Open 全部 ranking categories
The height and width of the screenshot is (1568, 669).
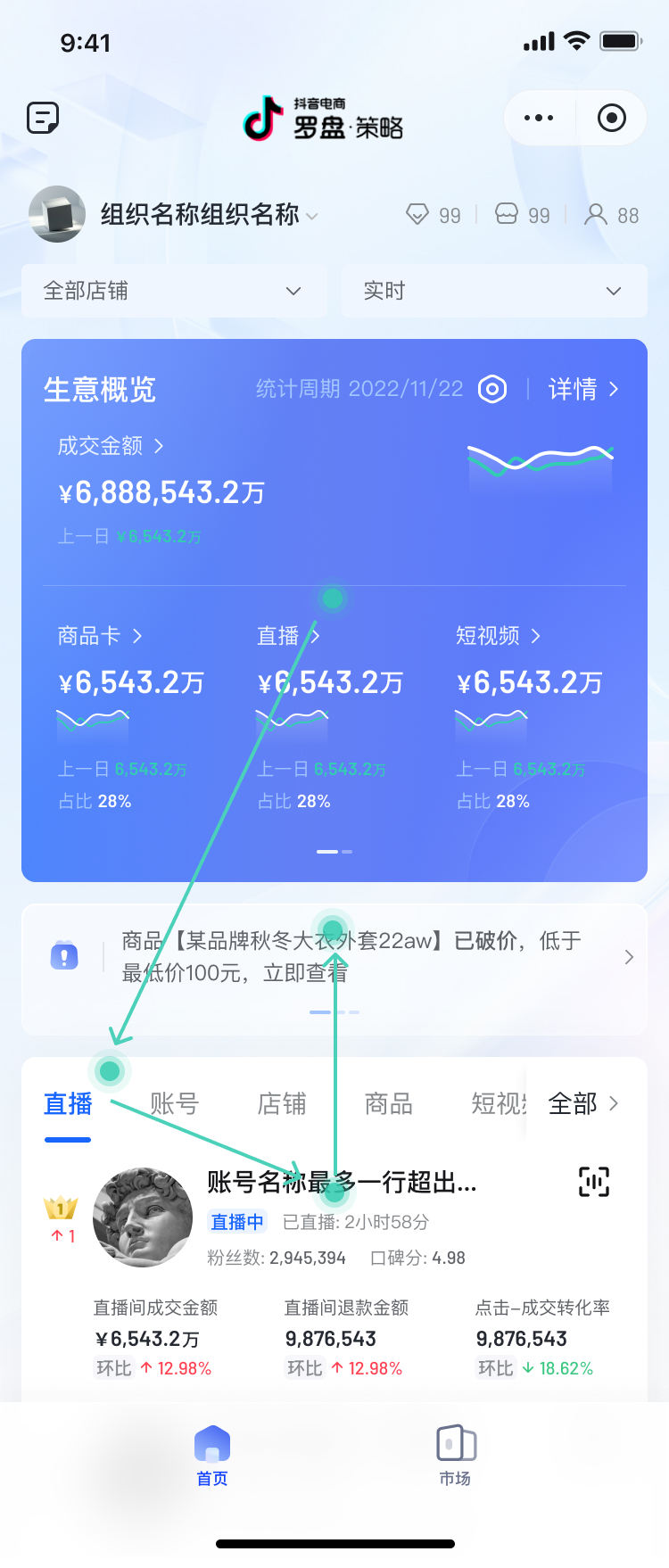point(583,1104)
